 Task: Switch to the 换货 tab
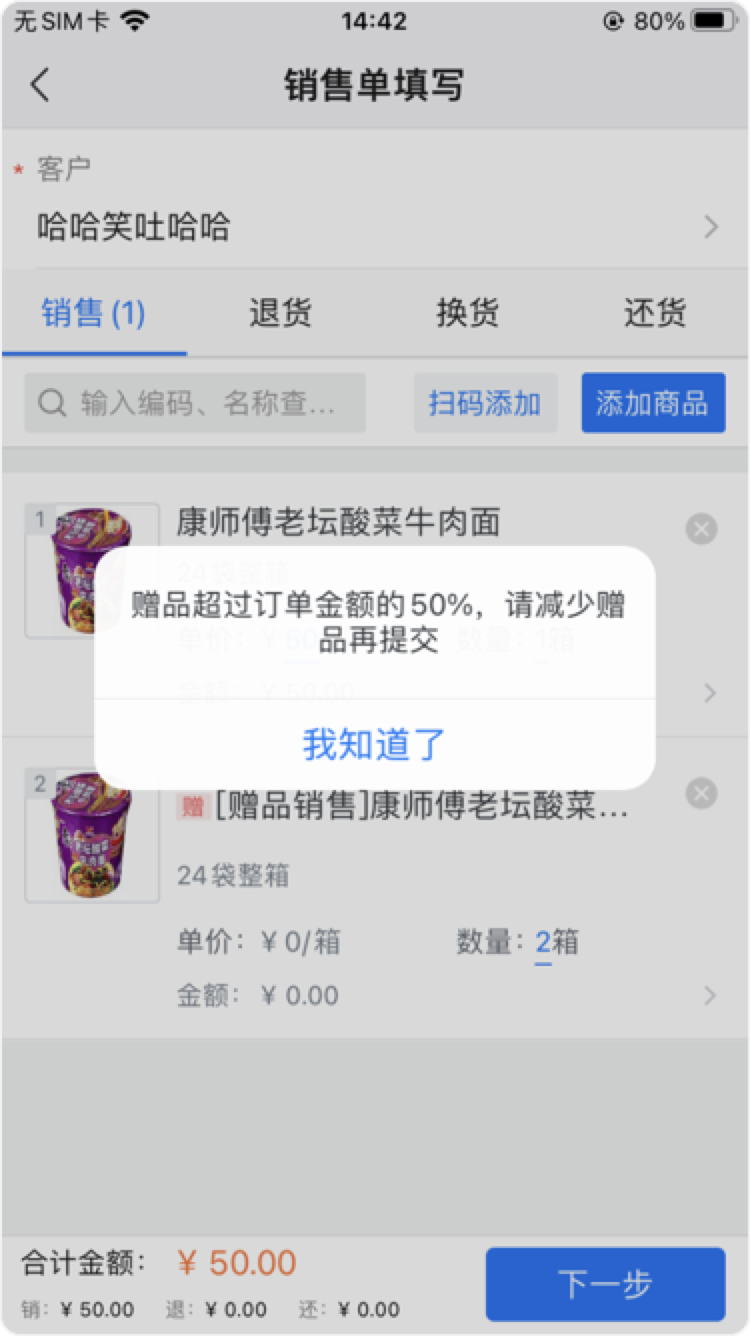tap(467, 313)
